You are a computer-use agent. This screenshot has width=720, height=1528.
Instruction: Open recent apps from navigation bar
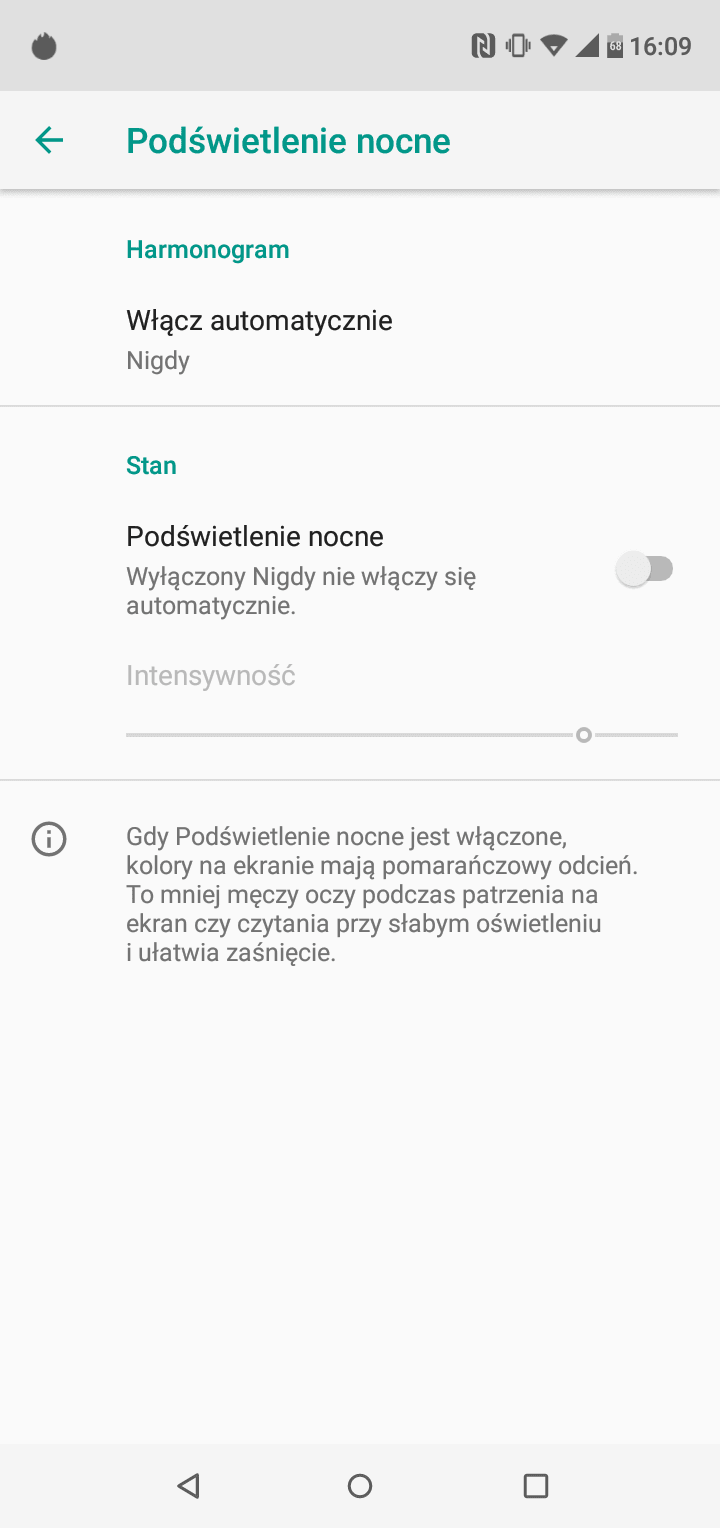pos(536,1486)
